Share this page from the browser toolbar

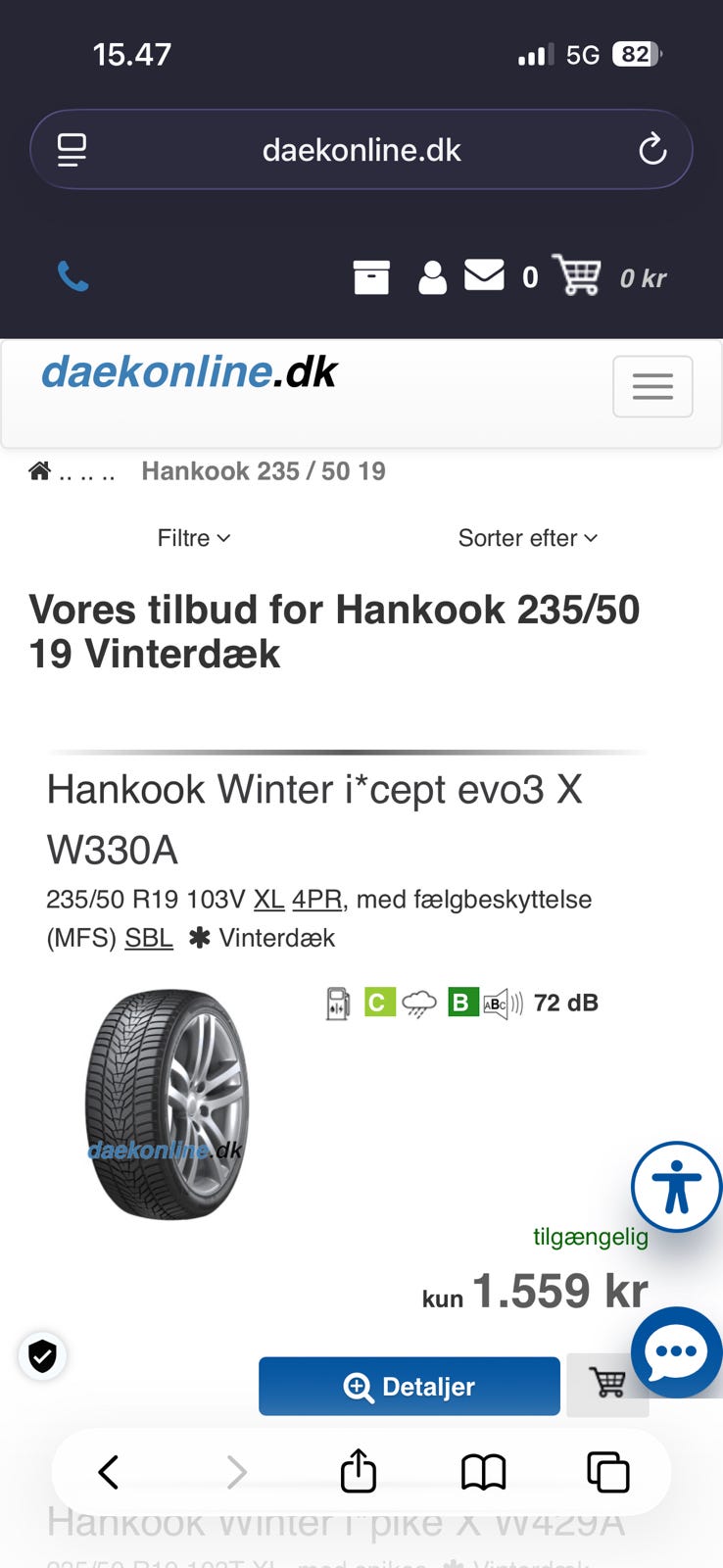coord(359,1471)
